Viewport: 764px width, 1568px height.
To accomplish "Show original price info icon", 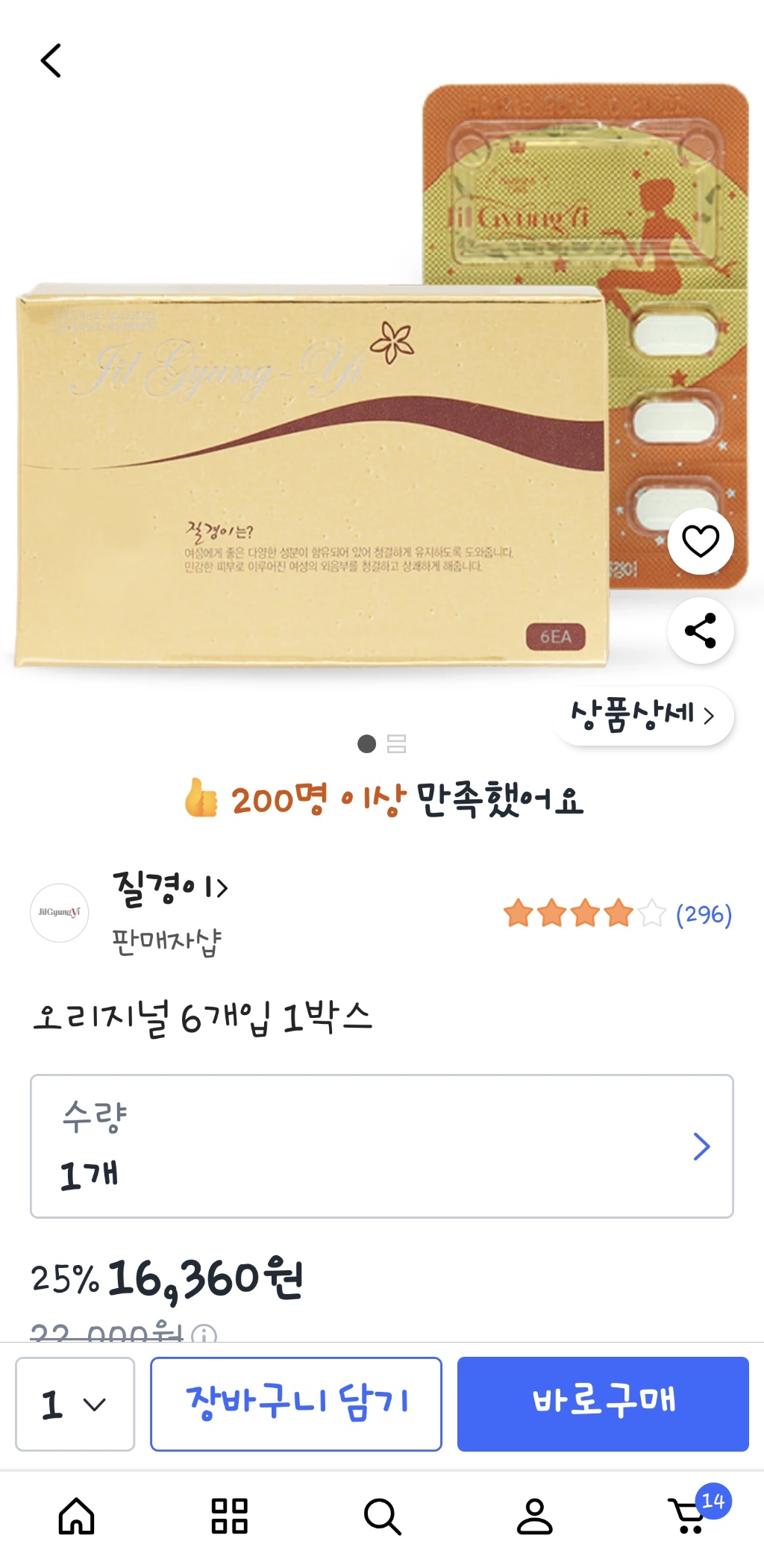I will tap(204, 1334).
